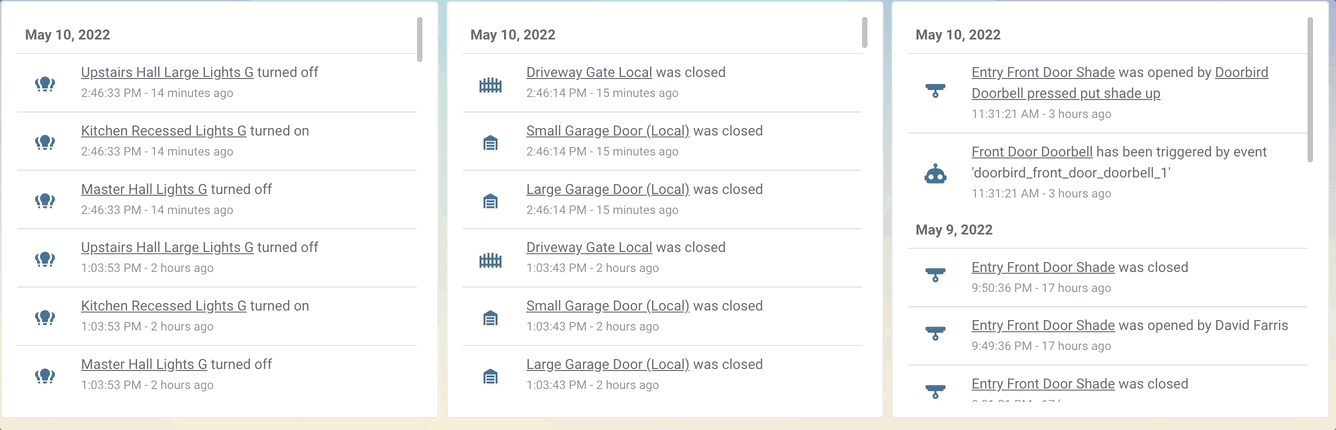
Task: Open Kitchen Recessed Lights G from 2:46:33 PM entry
Action: 163,131
